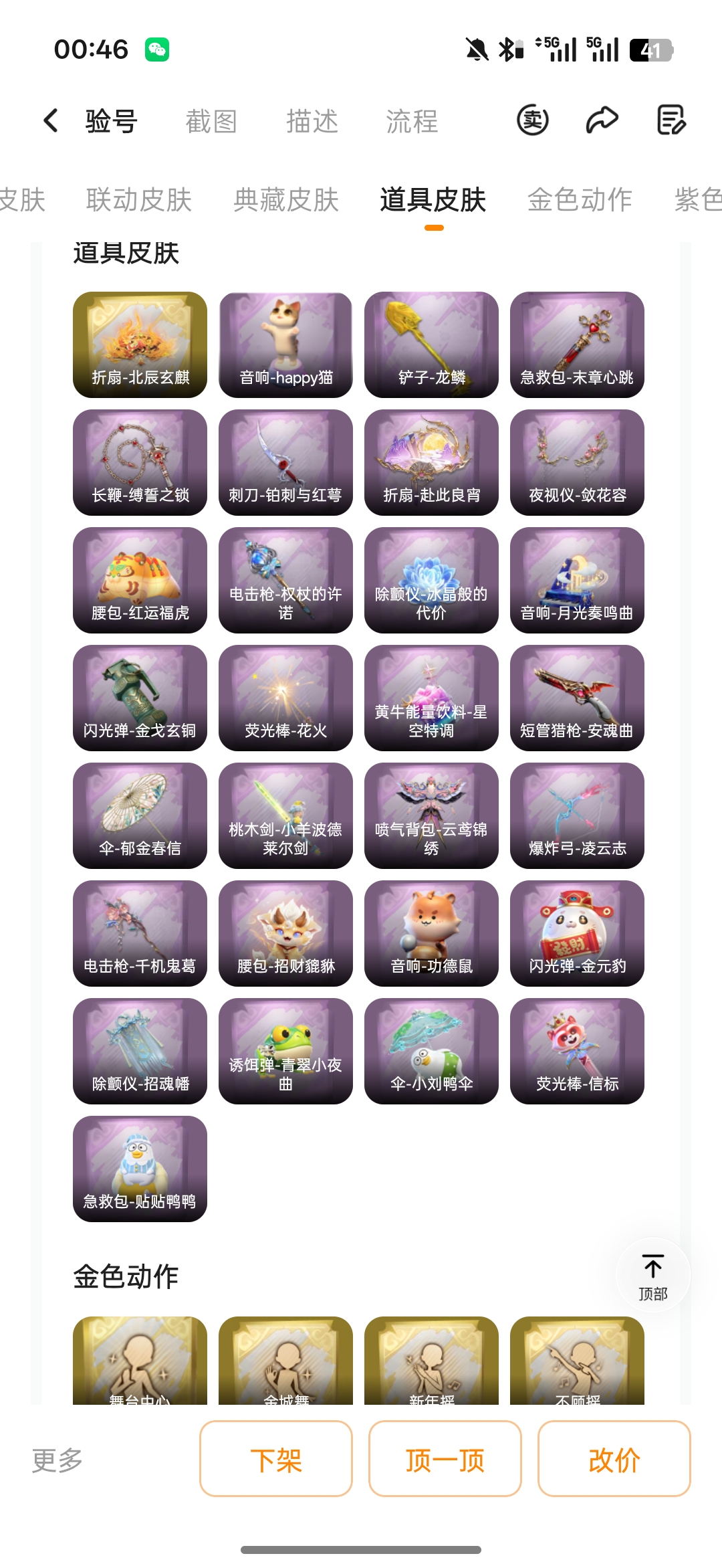Open the 伞-小刘鸭伞 skin tile
The height and width of the screenshot is (1568, 722).
click(x=431, y=1051)
